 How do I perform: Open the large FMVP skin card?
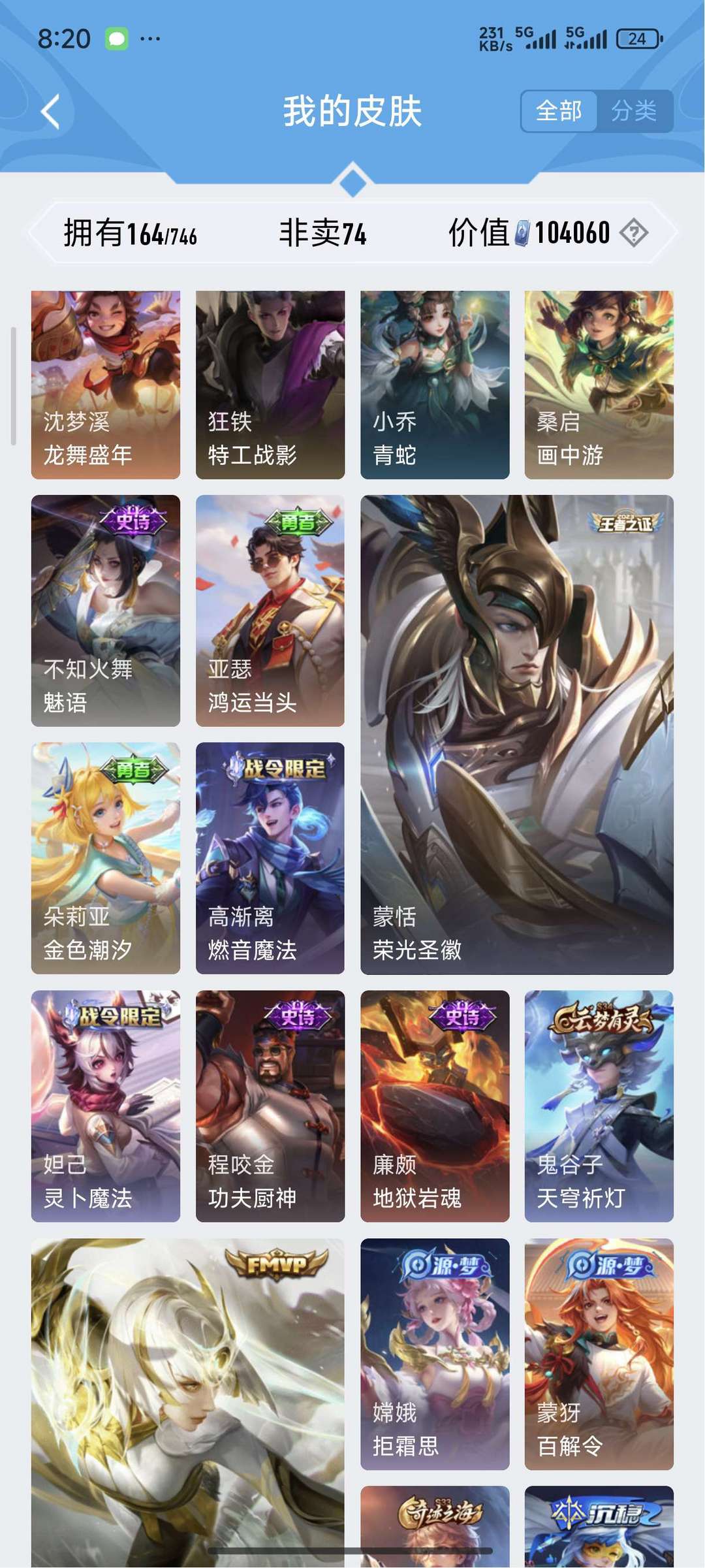(188, 1398)
